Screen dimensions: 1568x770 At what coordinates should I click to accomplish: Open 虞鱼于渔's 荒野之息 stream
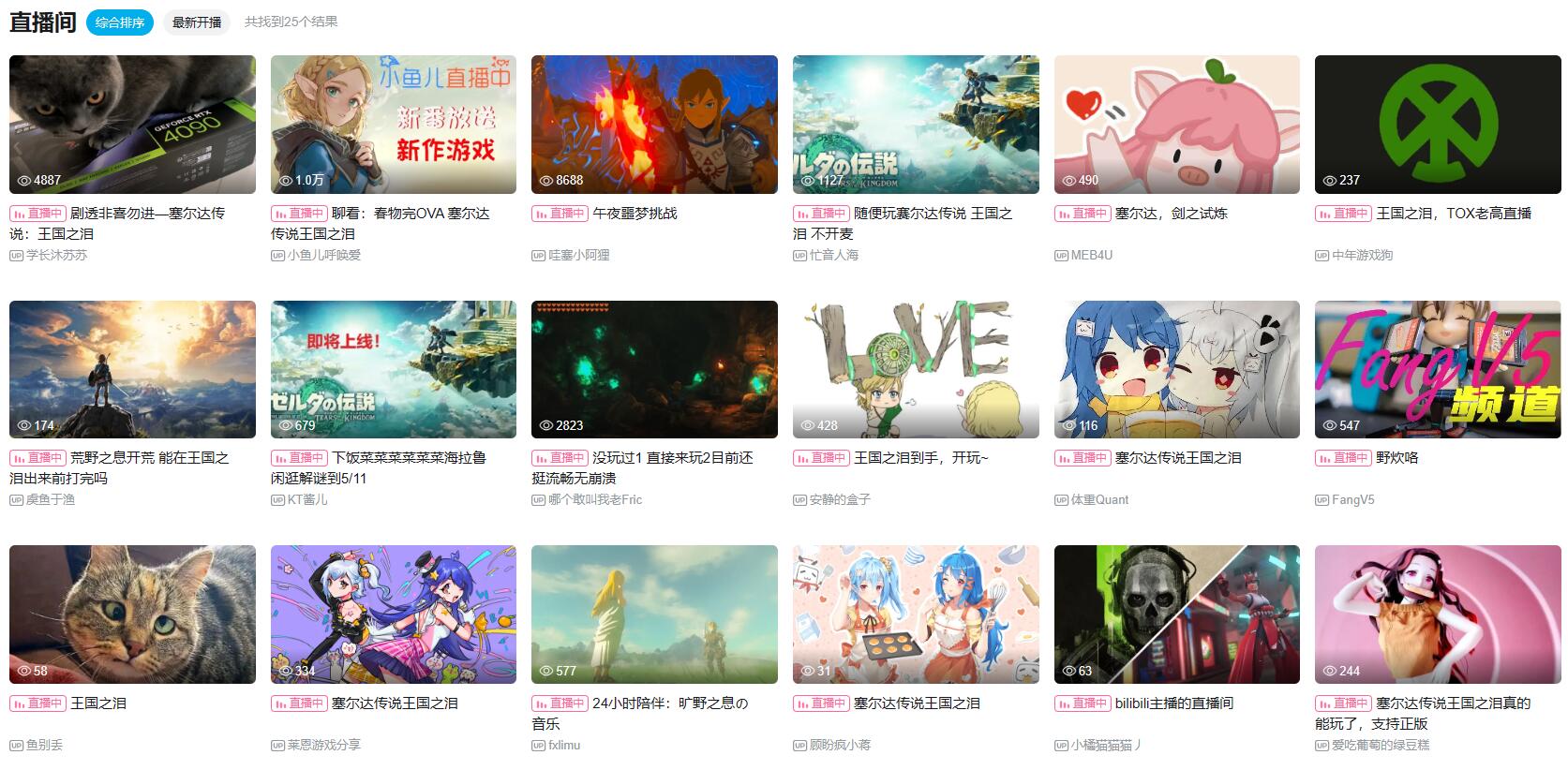pos(132,369)
